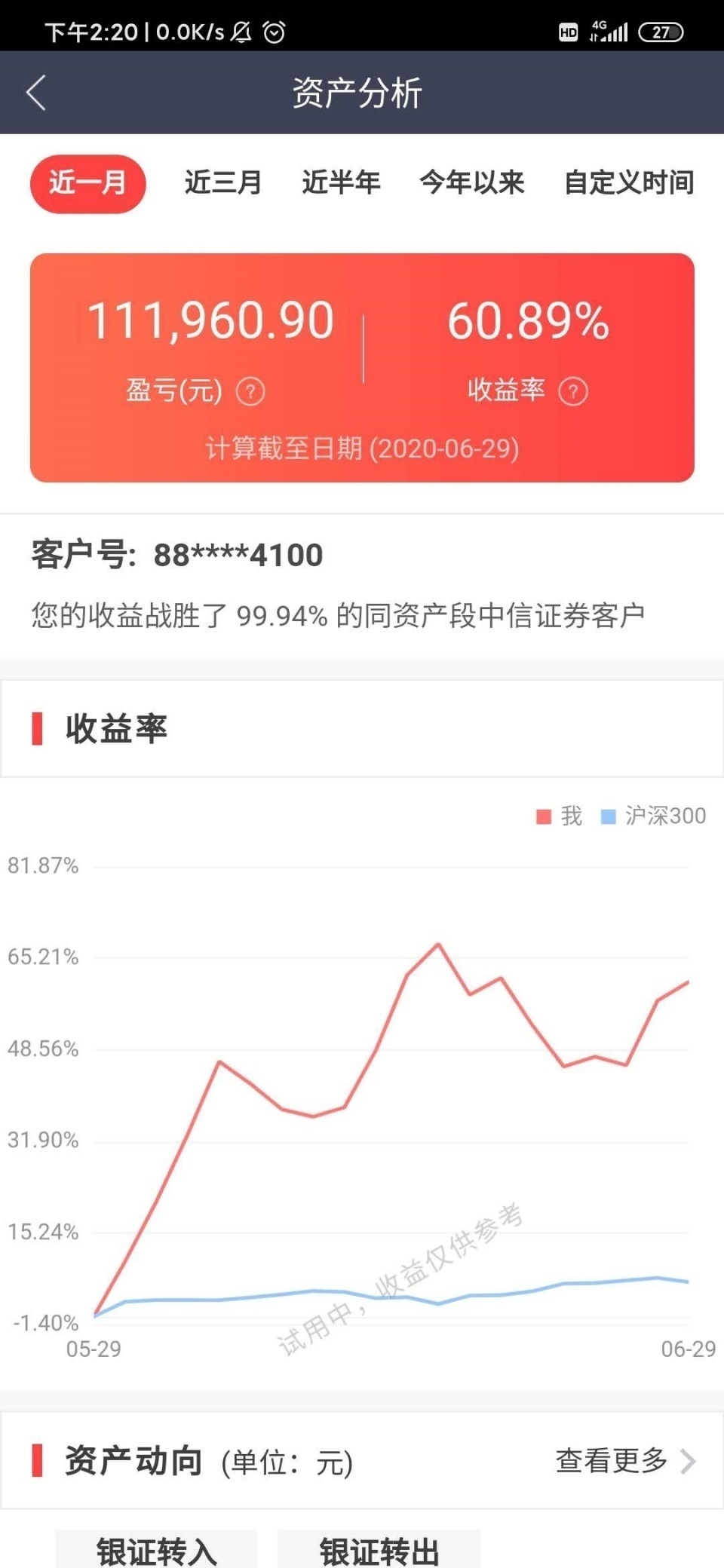The width and height of the screenshot is (724, 1568).
Task: Toggle the red 我 series in chart legend
Action: (x=558, y=815)
